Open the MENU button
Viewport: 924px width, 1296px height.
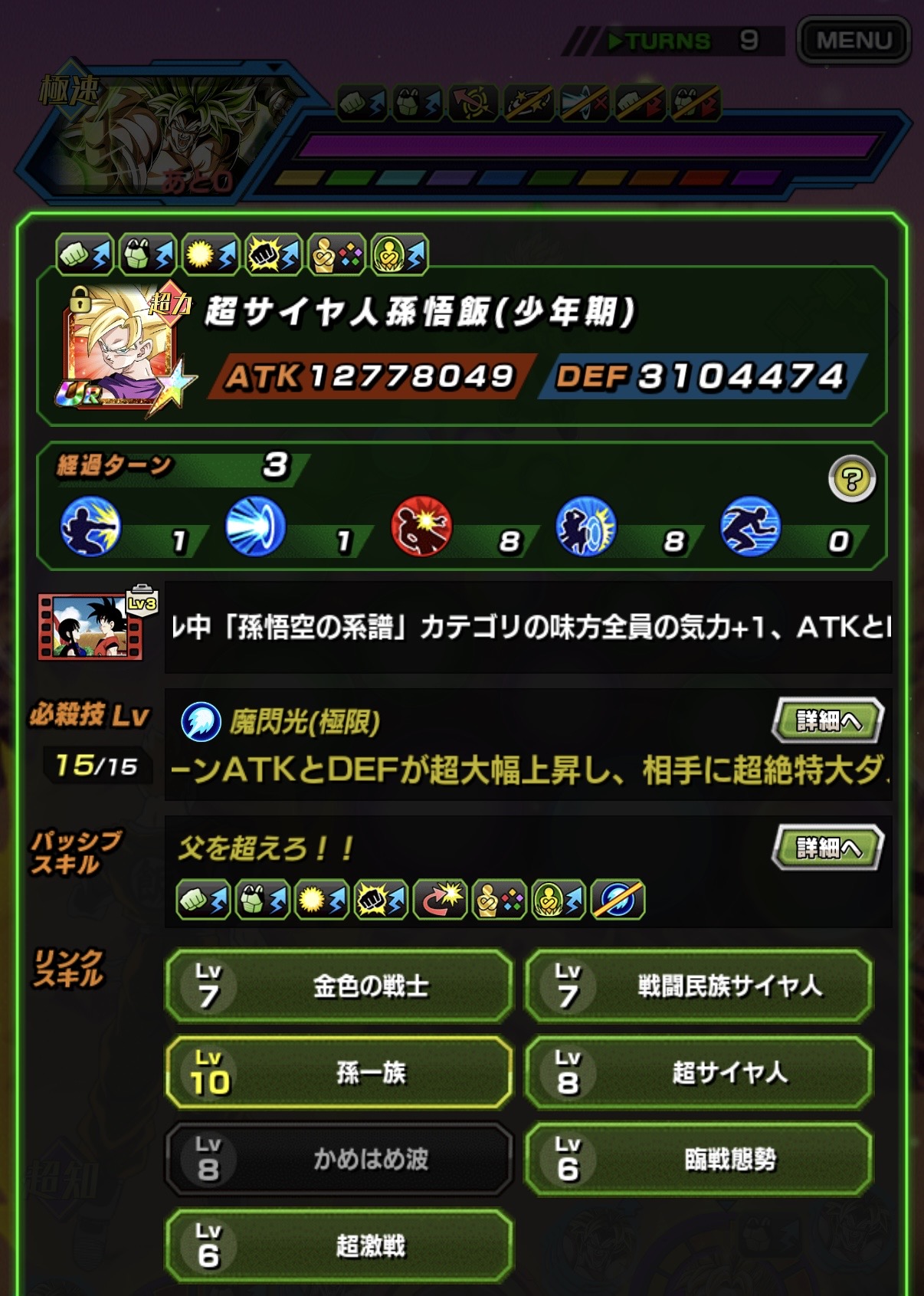(854, 40)
